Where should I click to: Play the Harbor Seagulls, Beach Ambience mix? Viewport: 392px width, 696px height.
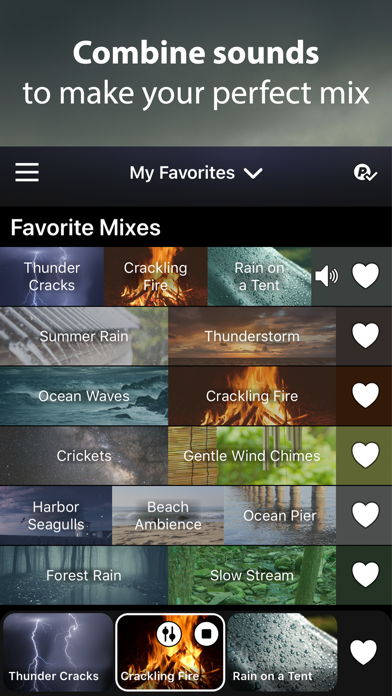(168, 515)
